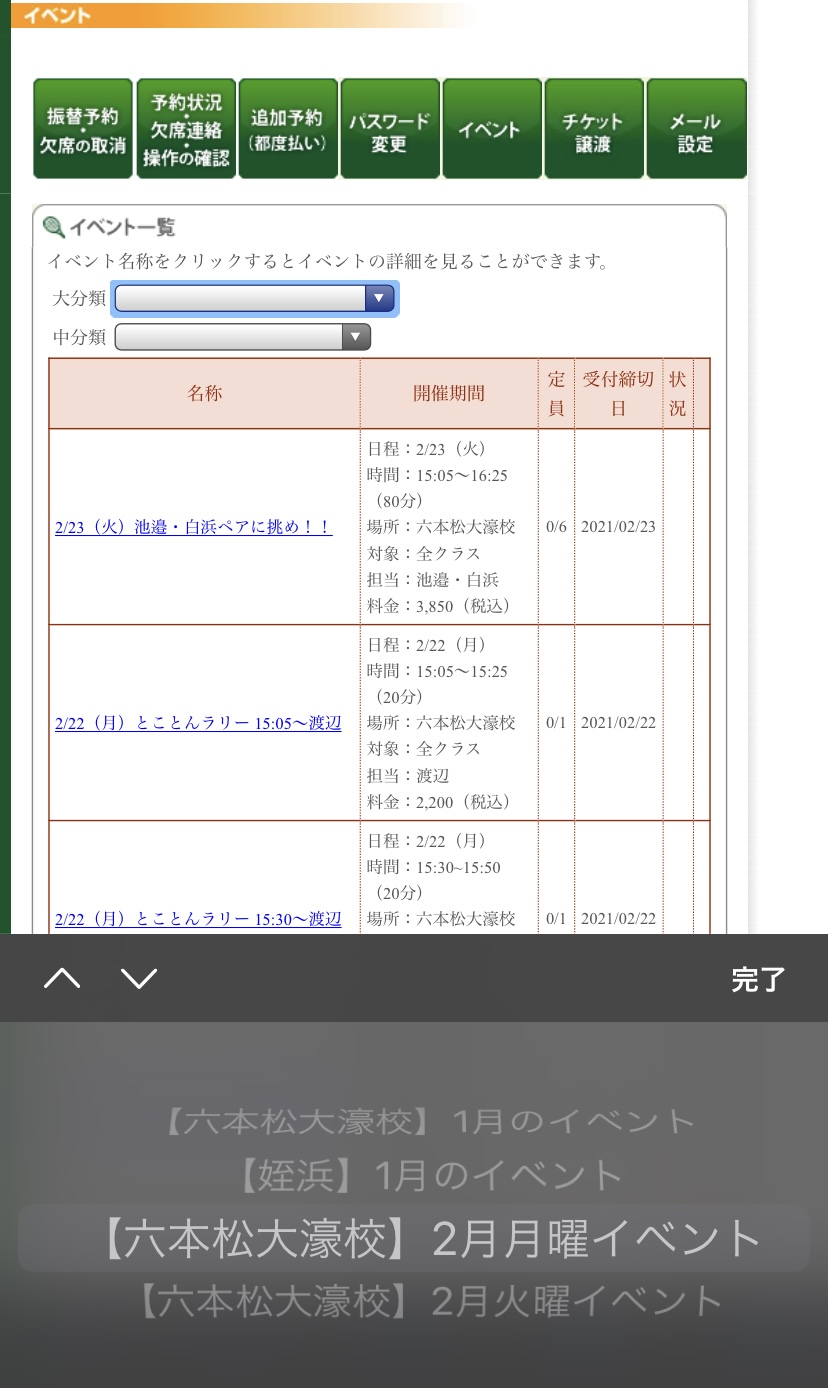Screen dimensions: 828x1388
Task: Open メール設定 page
Action: [x=696, y=129]
